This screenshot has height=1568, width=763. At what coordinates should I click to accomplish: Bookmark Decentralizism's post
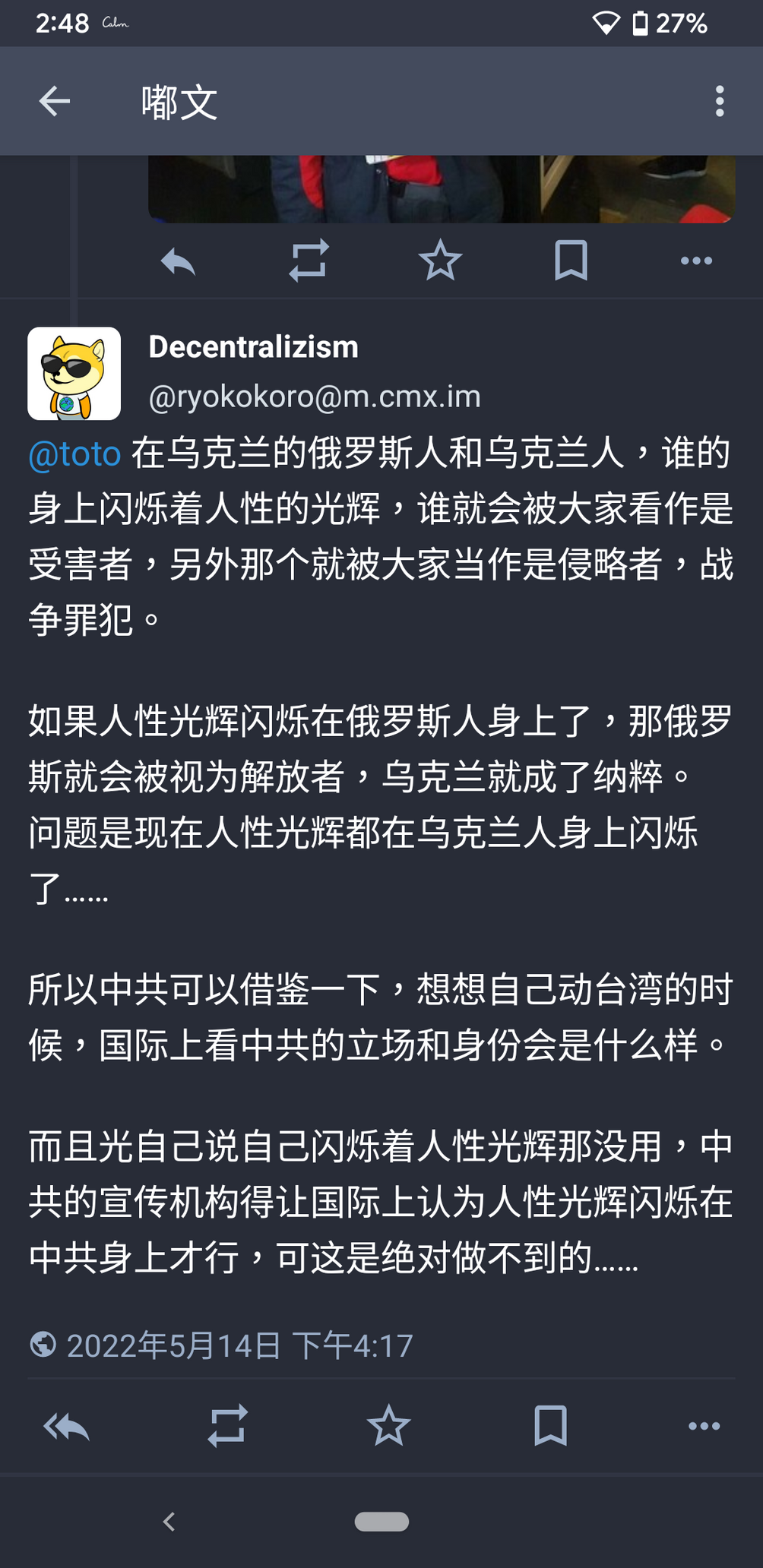[550, 1426]
